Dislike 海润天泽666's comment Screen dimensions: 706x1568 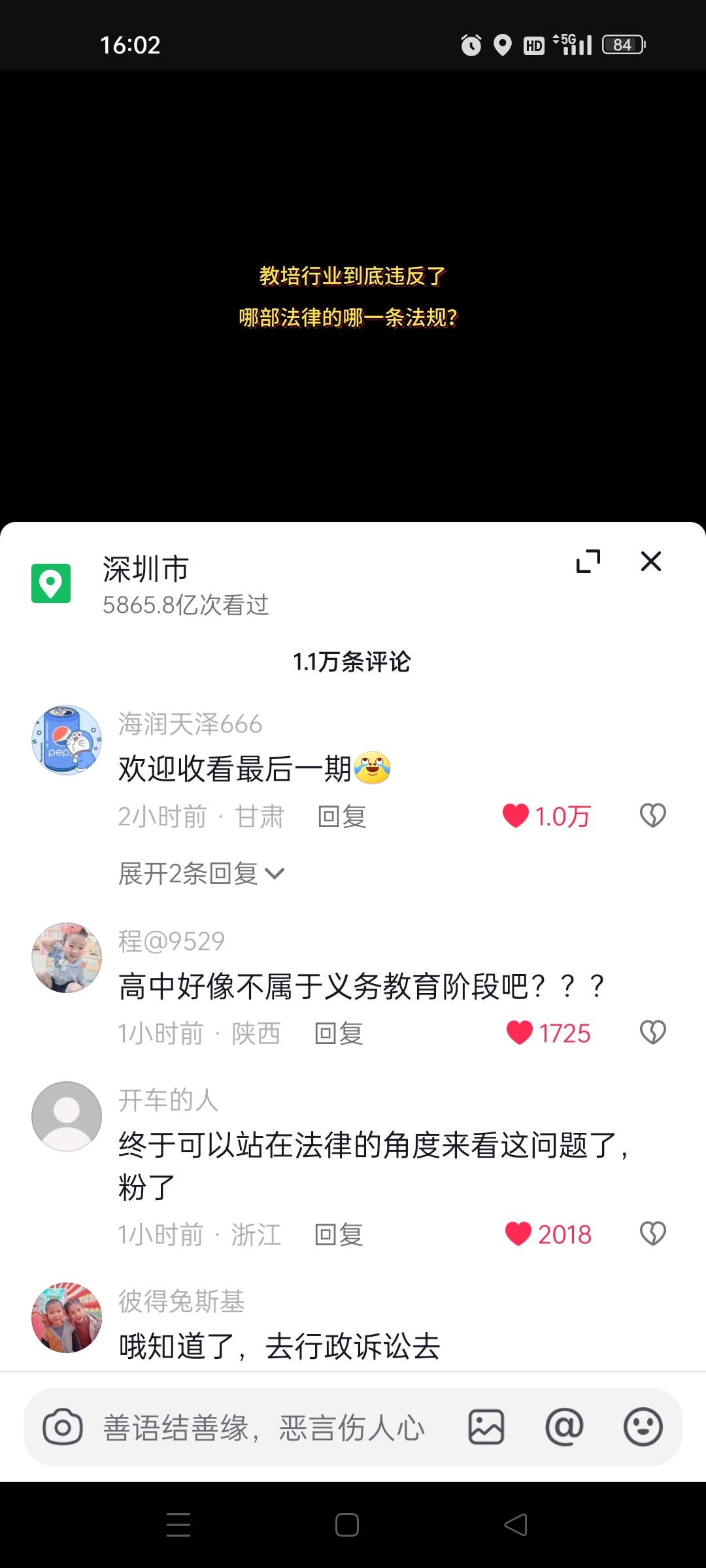coord(652,816)
